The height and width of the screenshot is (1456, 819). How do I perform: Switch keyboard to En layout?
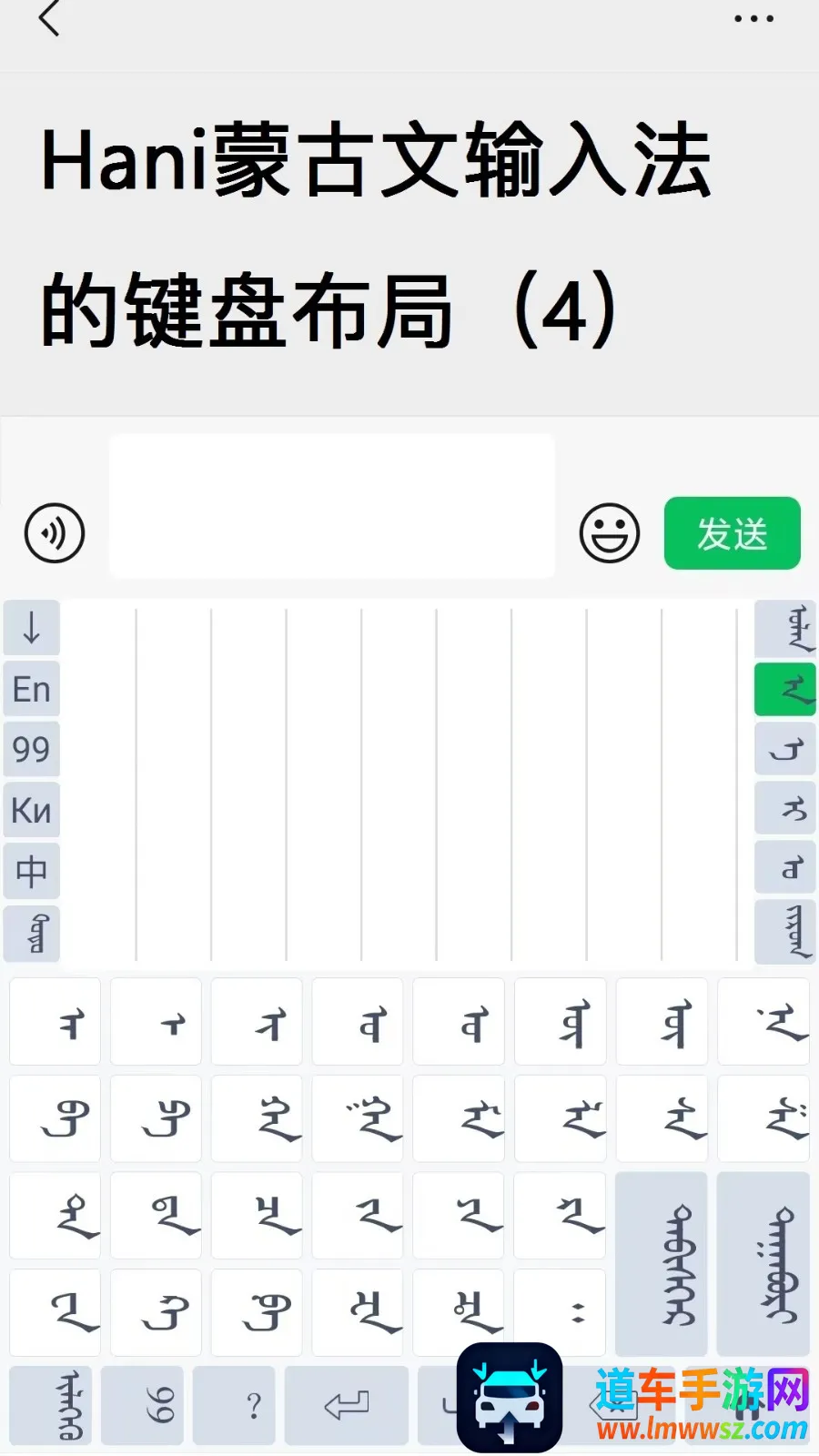[x=32, y=690]
